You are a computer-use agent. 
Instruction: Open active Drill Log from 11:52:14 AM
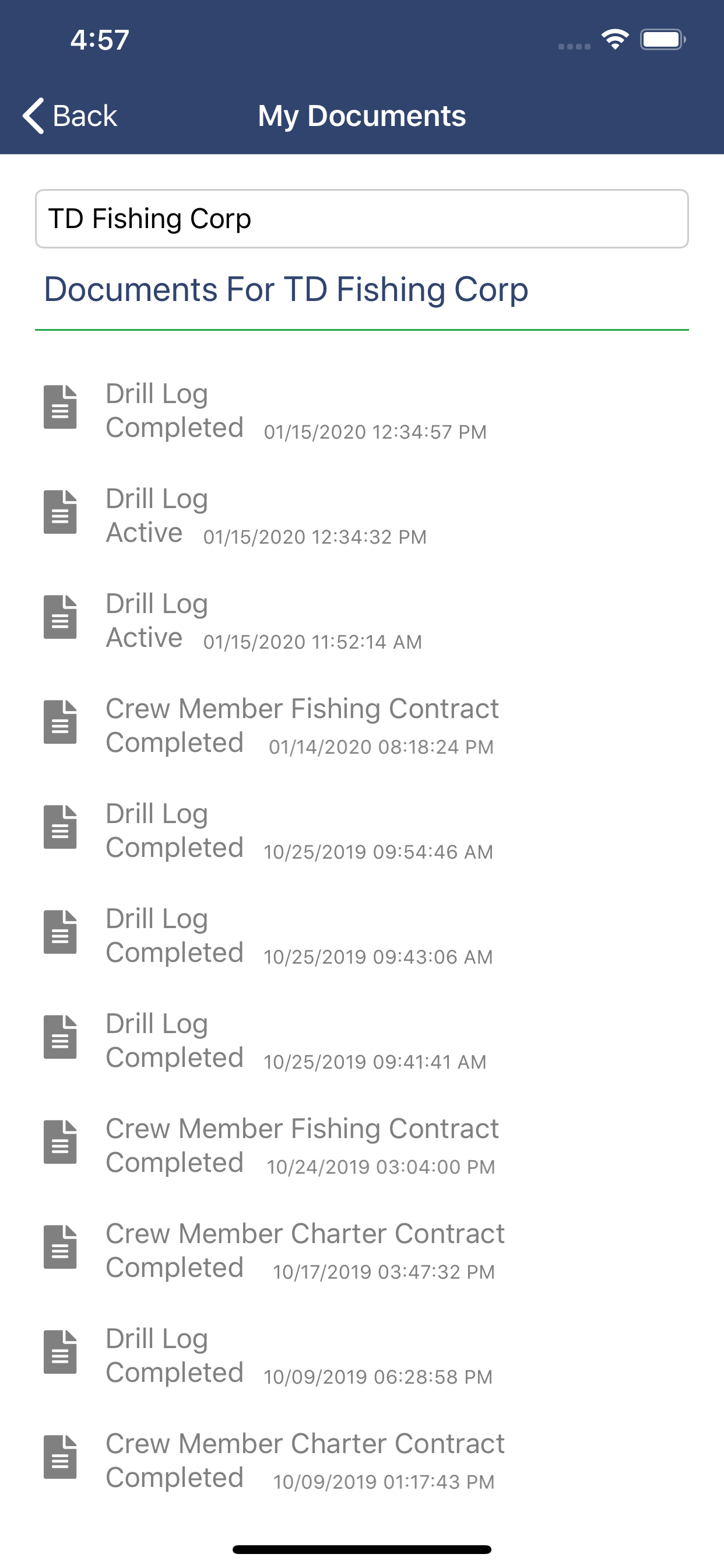[362, 620]
